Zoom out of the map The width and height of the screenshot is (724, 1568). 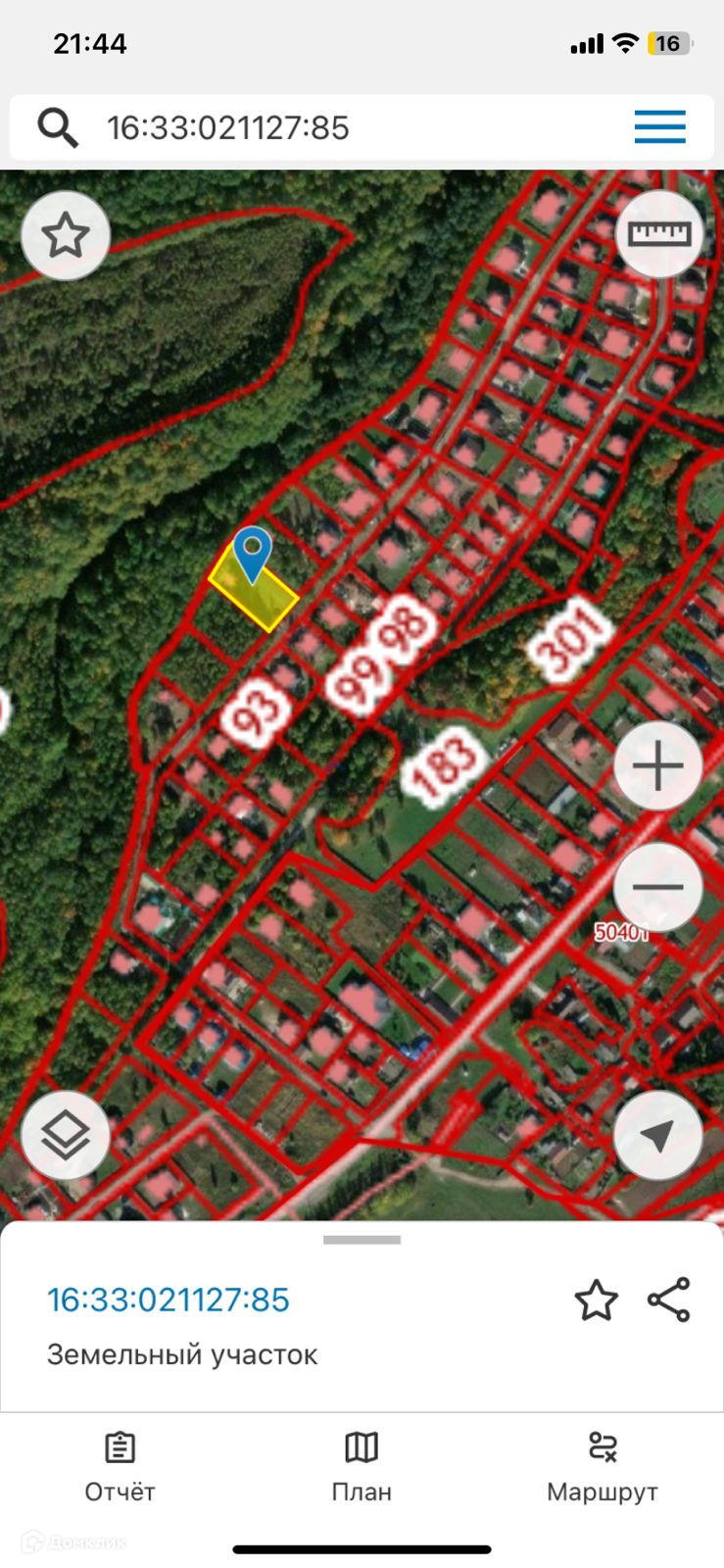coord(658,887)
